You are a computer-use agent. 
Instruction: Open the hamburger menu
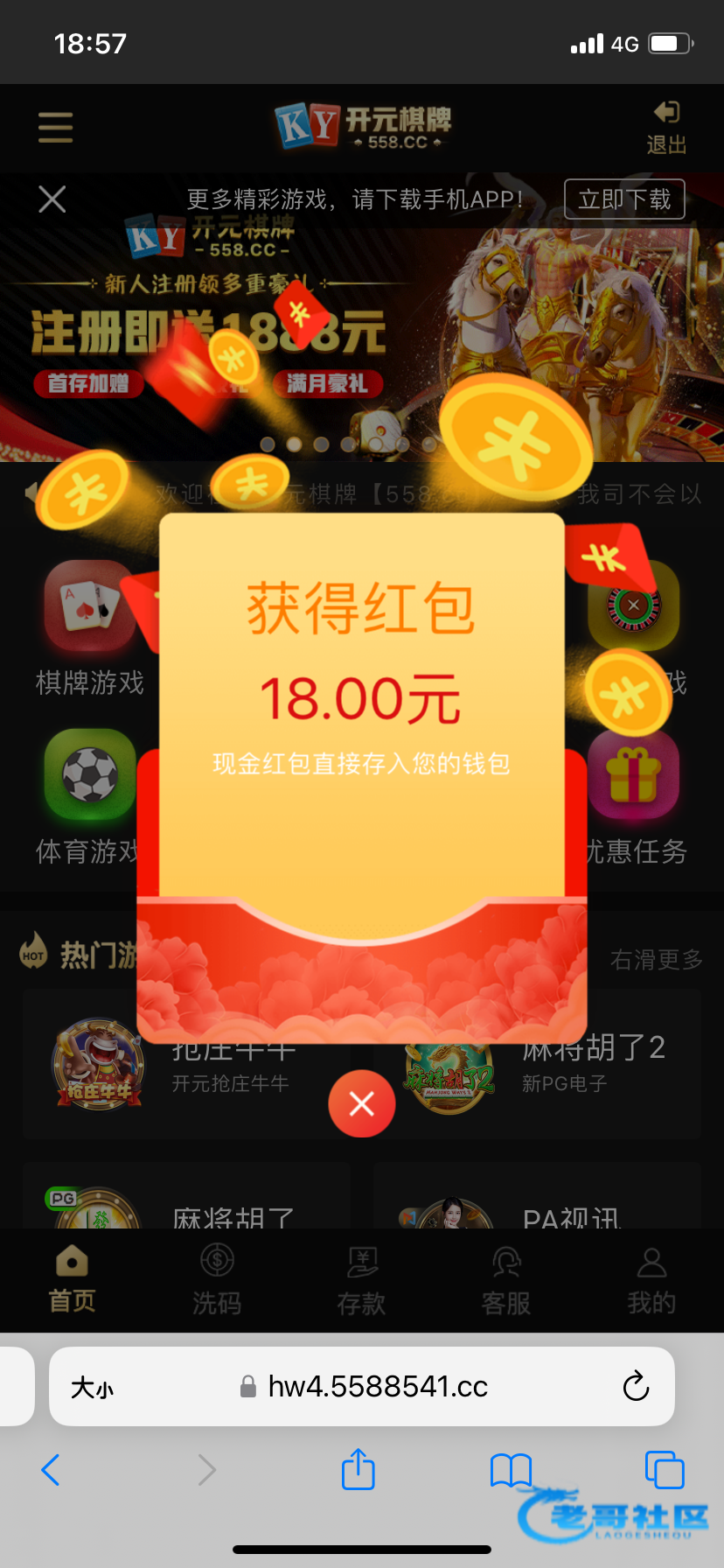coord(55,128)
